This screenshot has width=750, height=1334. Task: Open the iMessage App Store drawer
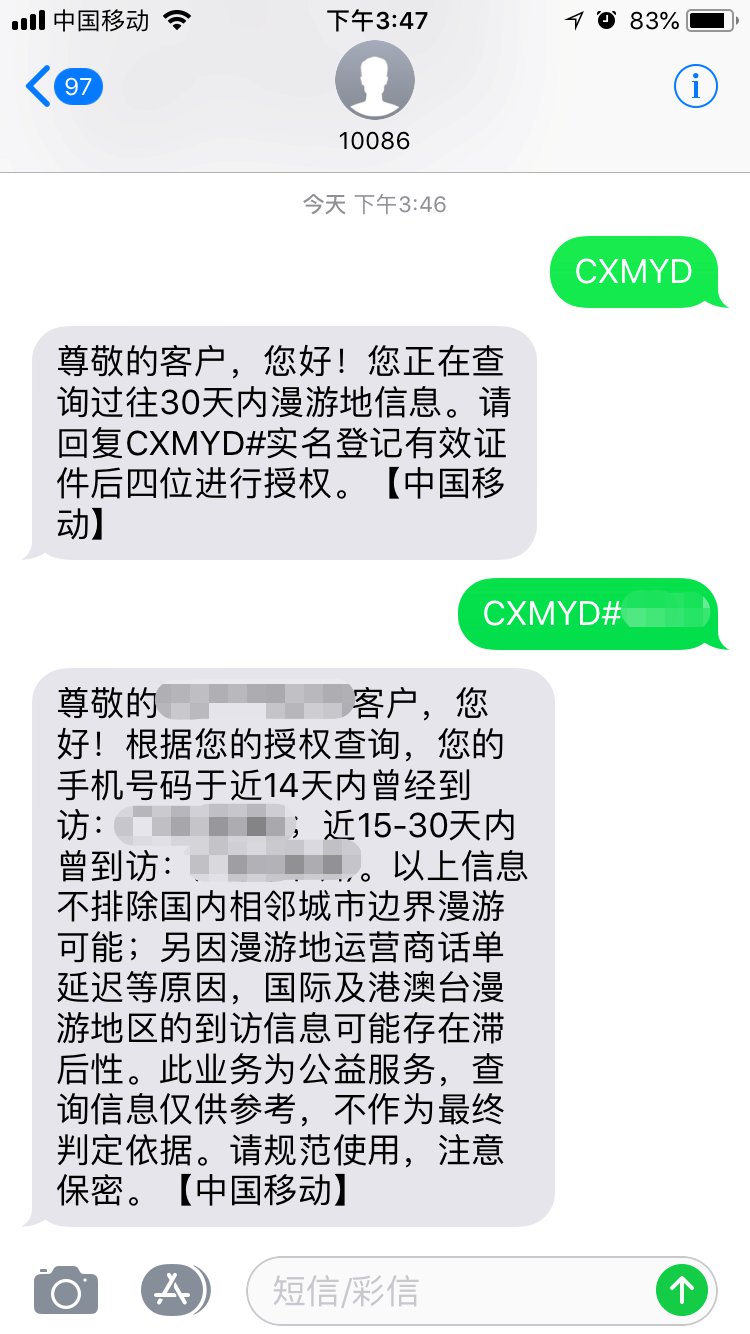174,1290
